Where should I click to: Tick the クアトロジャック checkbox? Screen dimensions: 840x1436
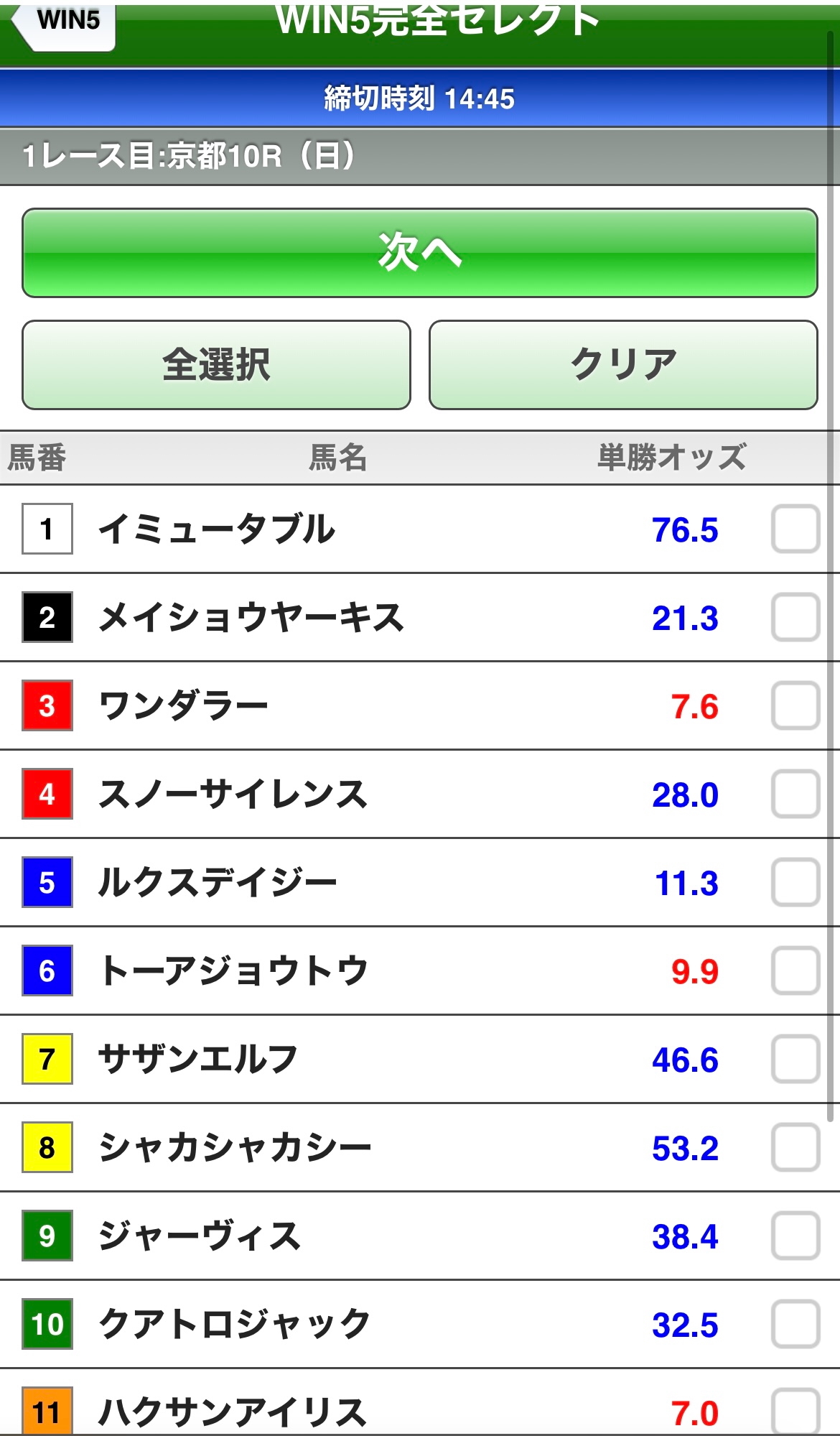tap(795, 1324)
